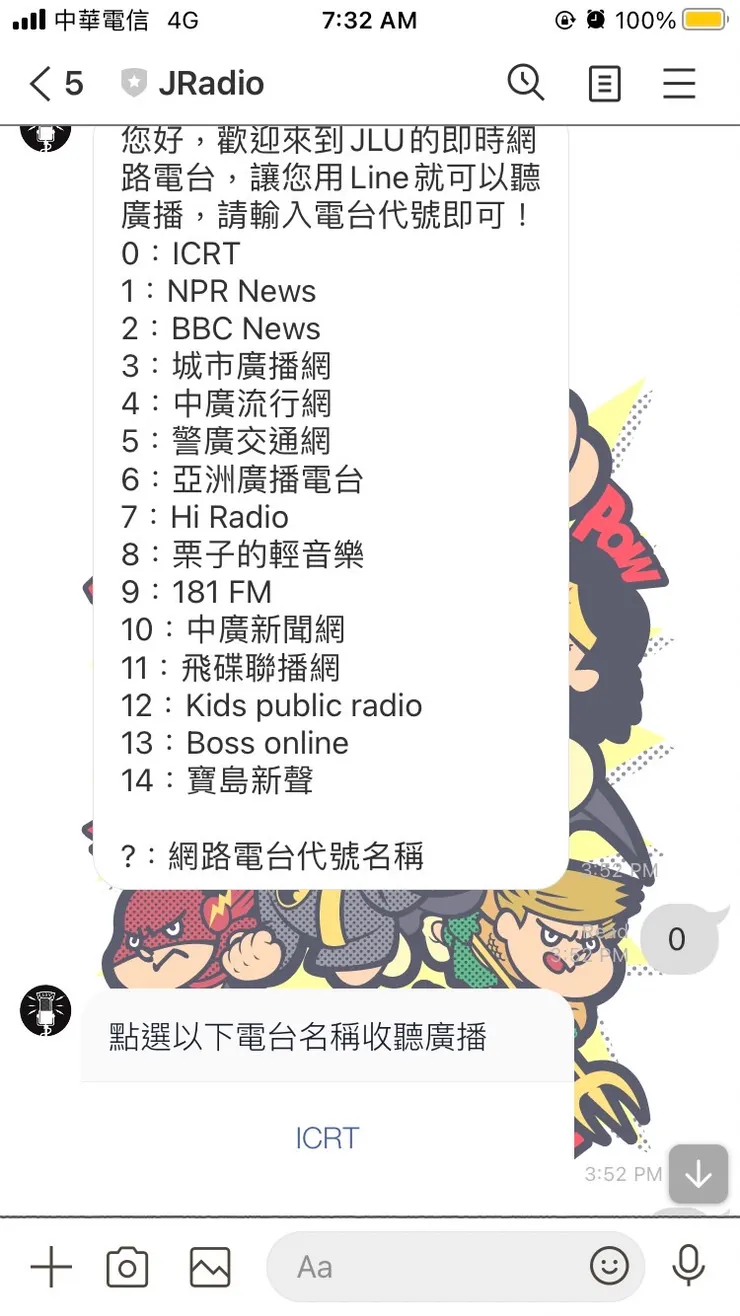This screenshot has width=740, height=1316.
Task: Tap the ICRT station link
Action: (327, 1138)
